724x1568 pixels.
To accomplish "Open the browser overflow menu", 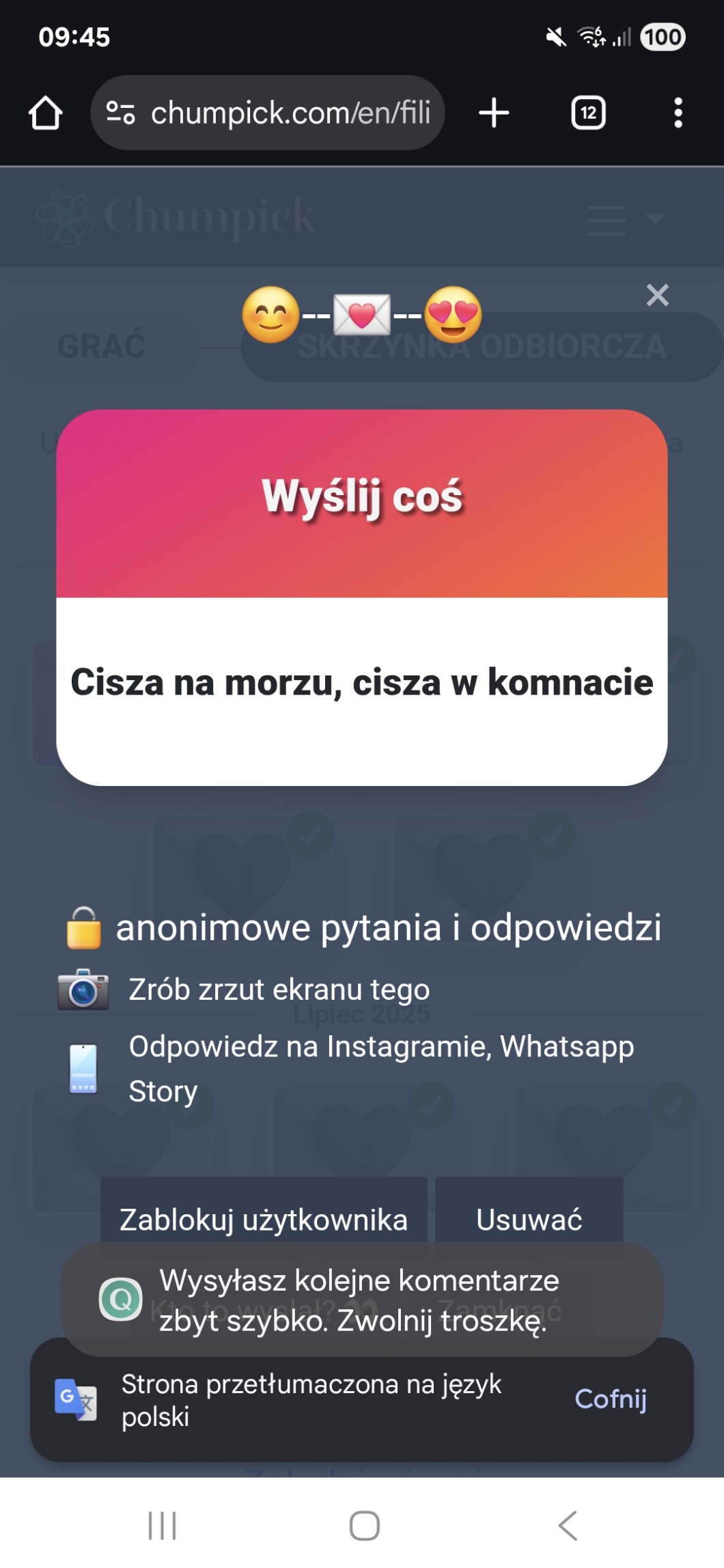I will tap(678, 113).
